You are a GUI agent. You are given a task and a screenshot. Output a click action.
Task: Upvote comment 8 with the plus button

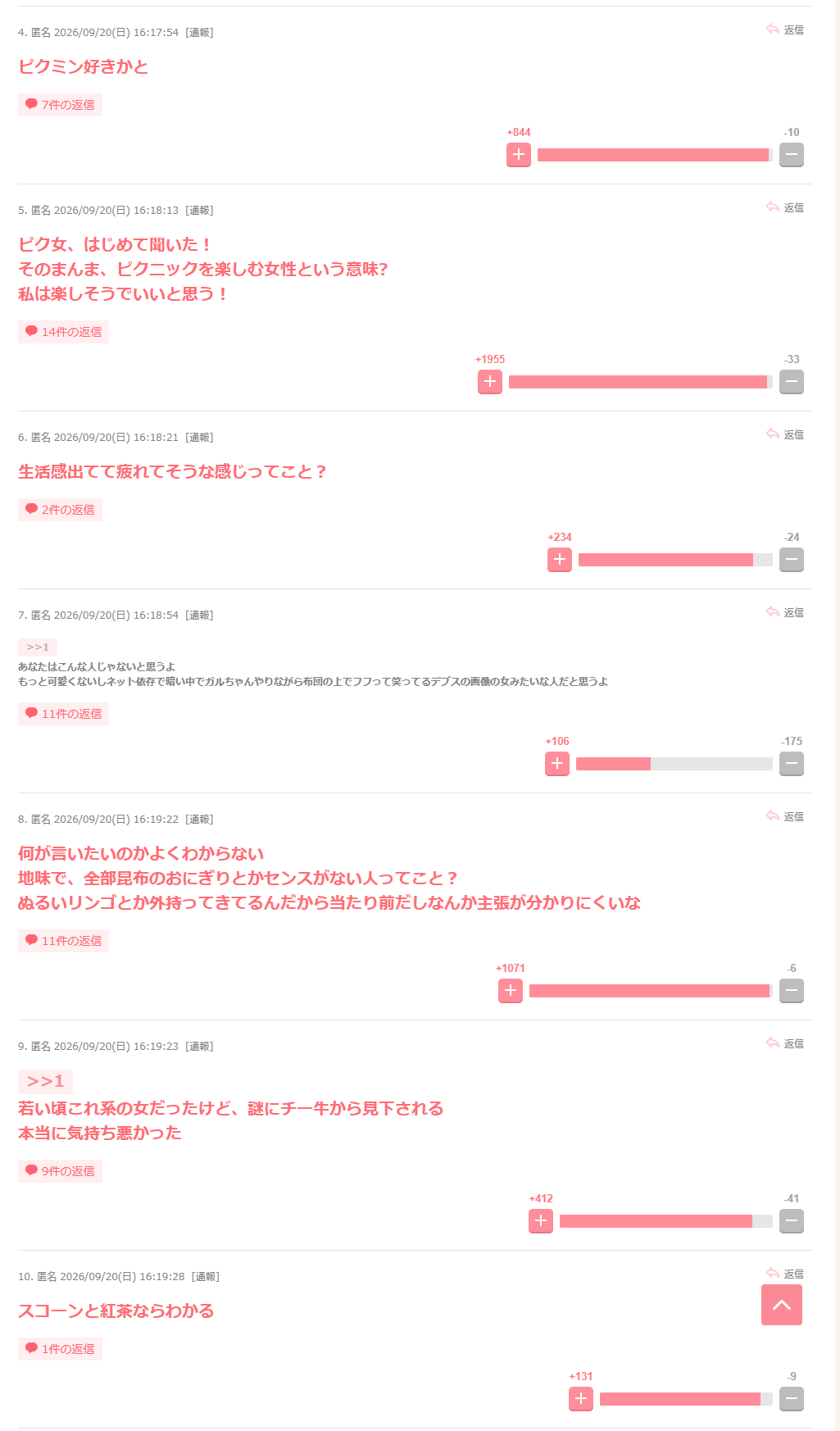[x=511, y=991]
